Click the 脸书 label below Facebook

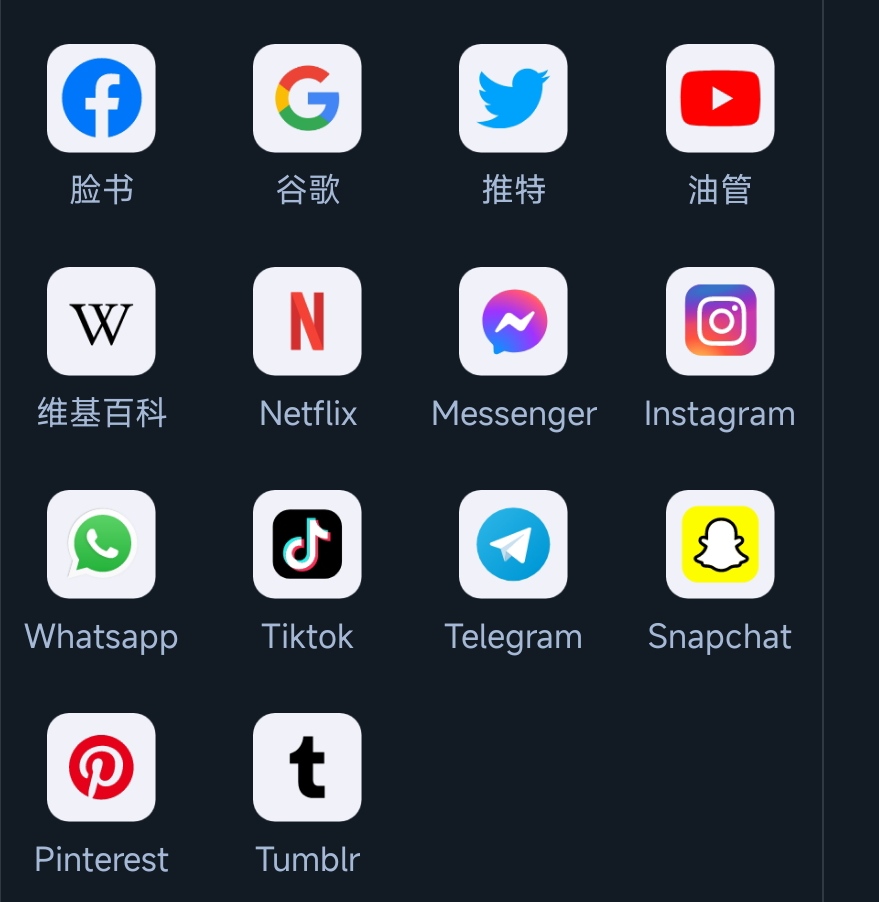pyautogui.click(x=101, y=190)
